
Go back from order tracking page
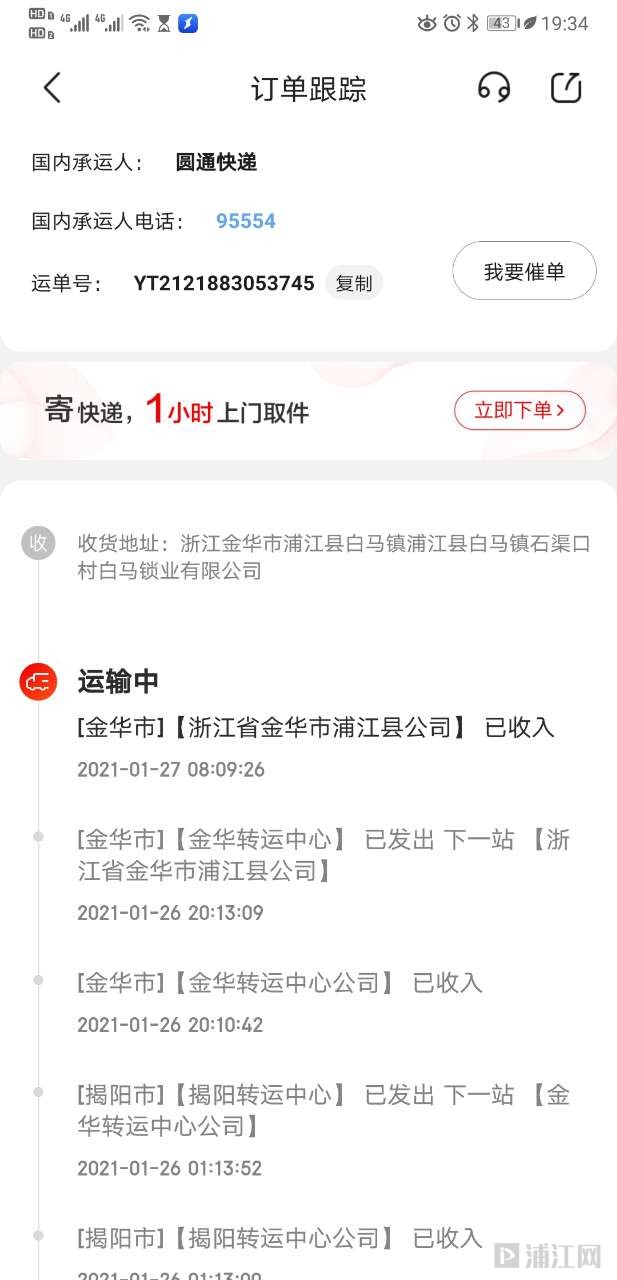(x=52, y=88)
